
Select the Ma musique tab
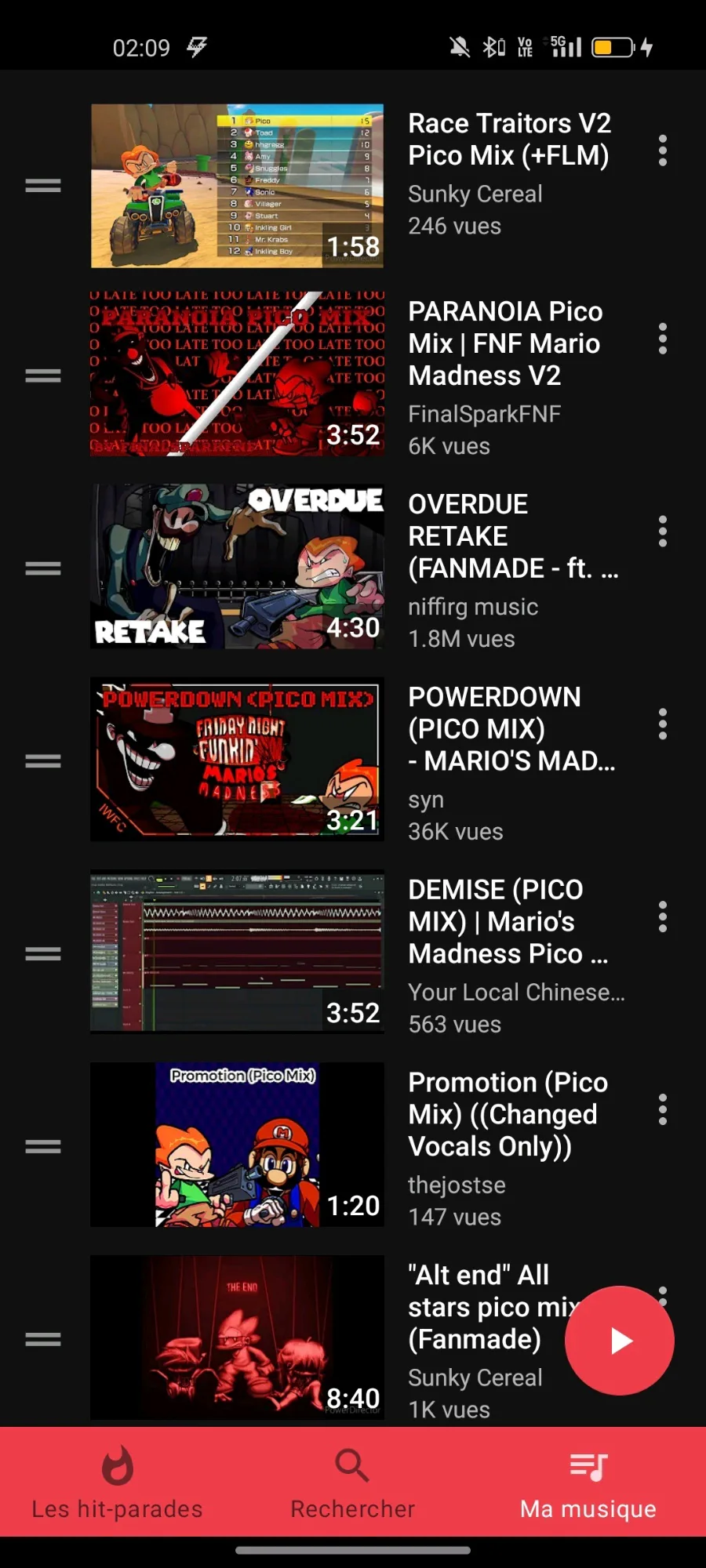point(588,1482)
